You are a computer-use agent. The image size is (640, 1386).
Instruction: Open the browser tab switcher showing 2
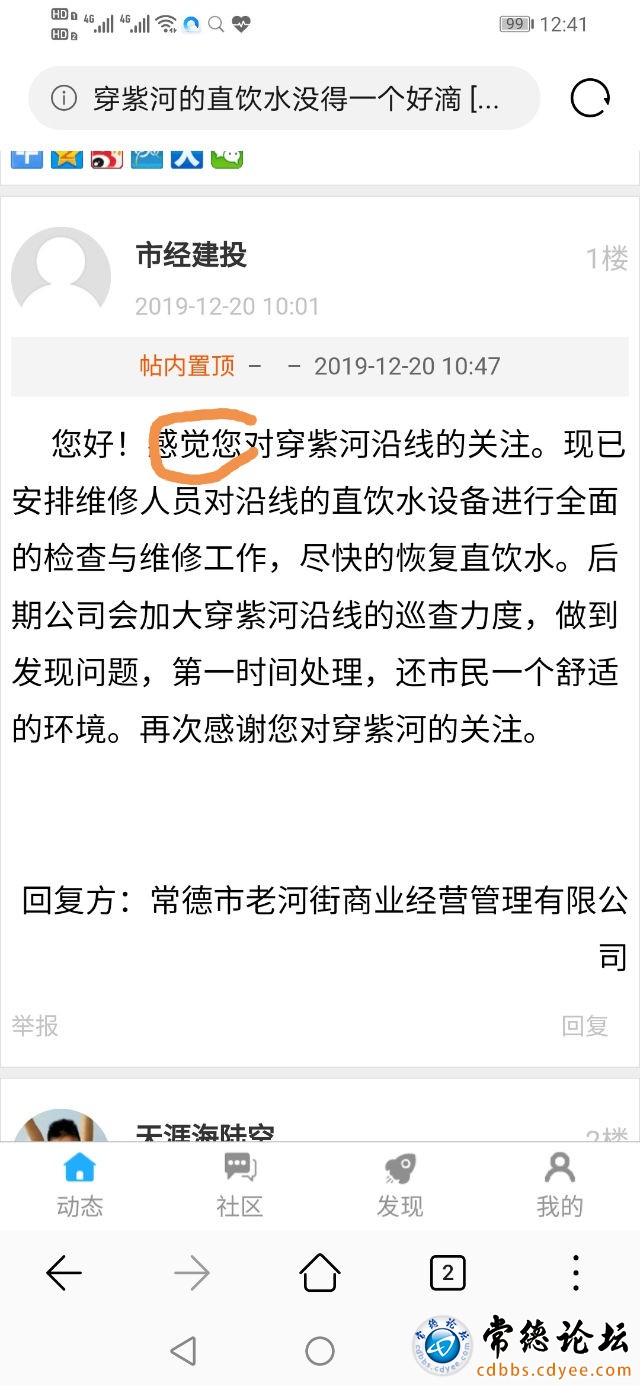[447, 1273]
